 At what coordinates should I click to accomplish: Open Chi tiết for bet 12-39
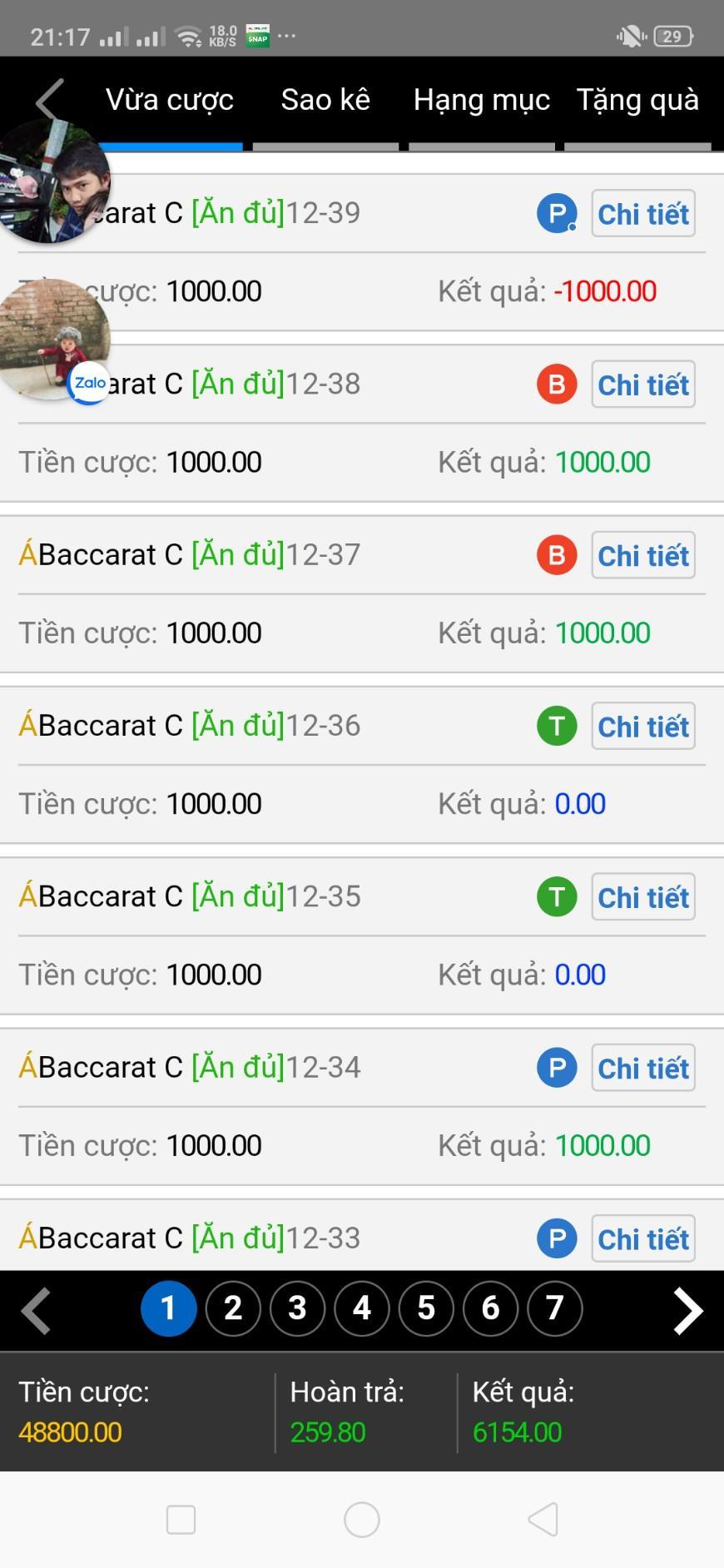click(643, 214)
